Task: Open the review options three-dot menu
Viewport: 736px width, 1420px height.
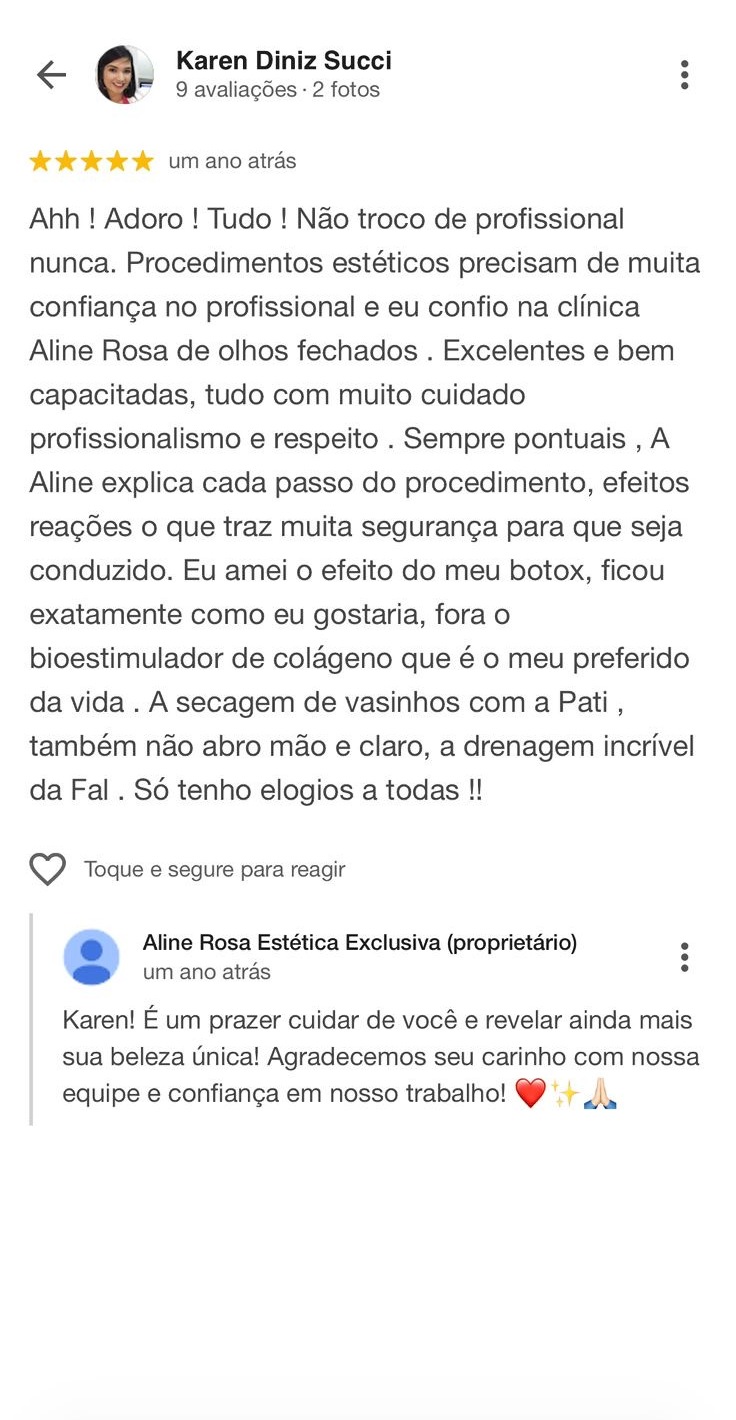Action: (684, 73)
